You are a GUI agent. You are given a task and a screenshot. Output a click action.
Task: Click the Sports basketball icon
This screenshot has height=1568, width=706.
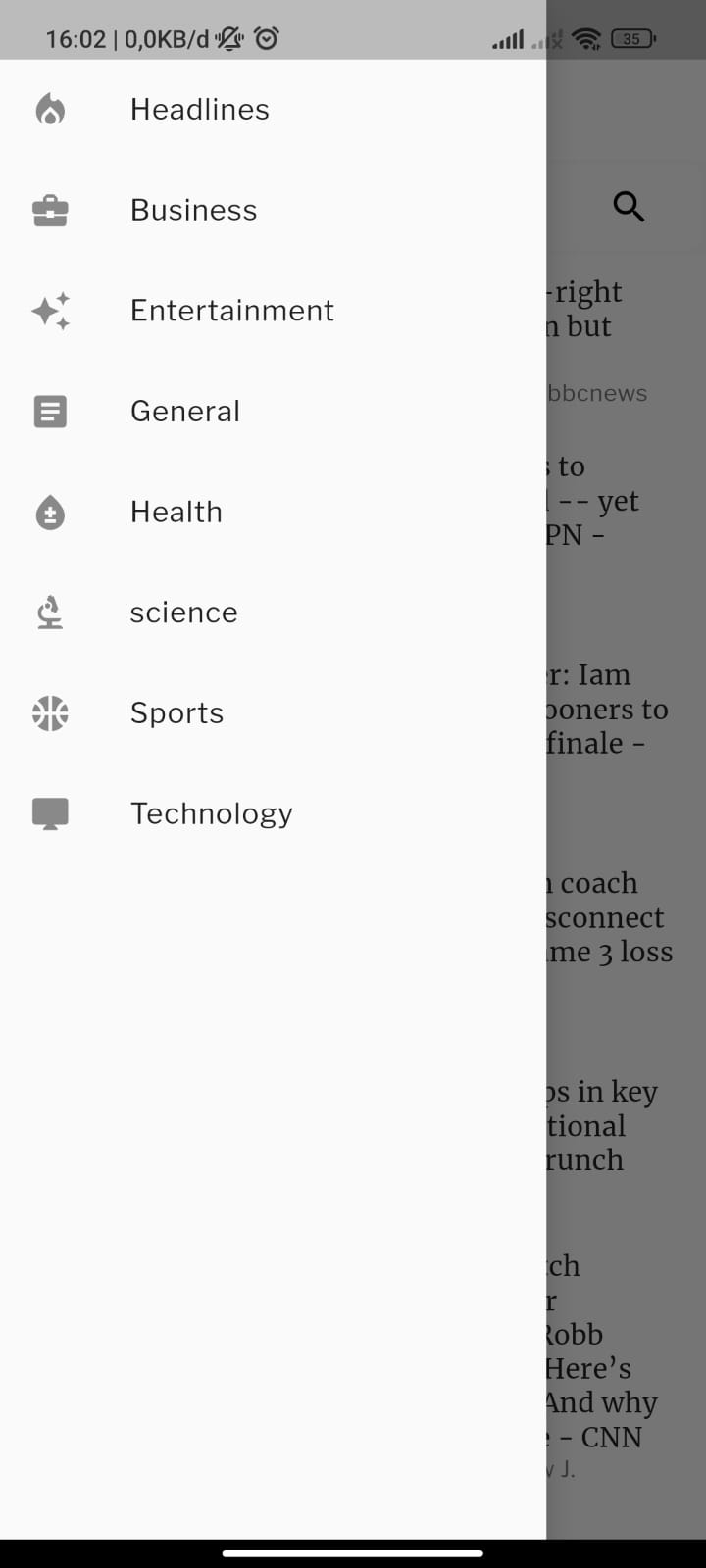coord(50,712)
